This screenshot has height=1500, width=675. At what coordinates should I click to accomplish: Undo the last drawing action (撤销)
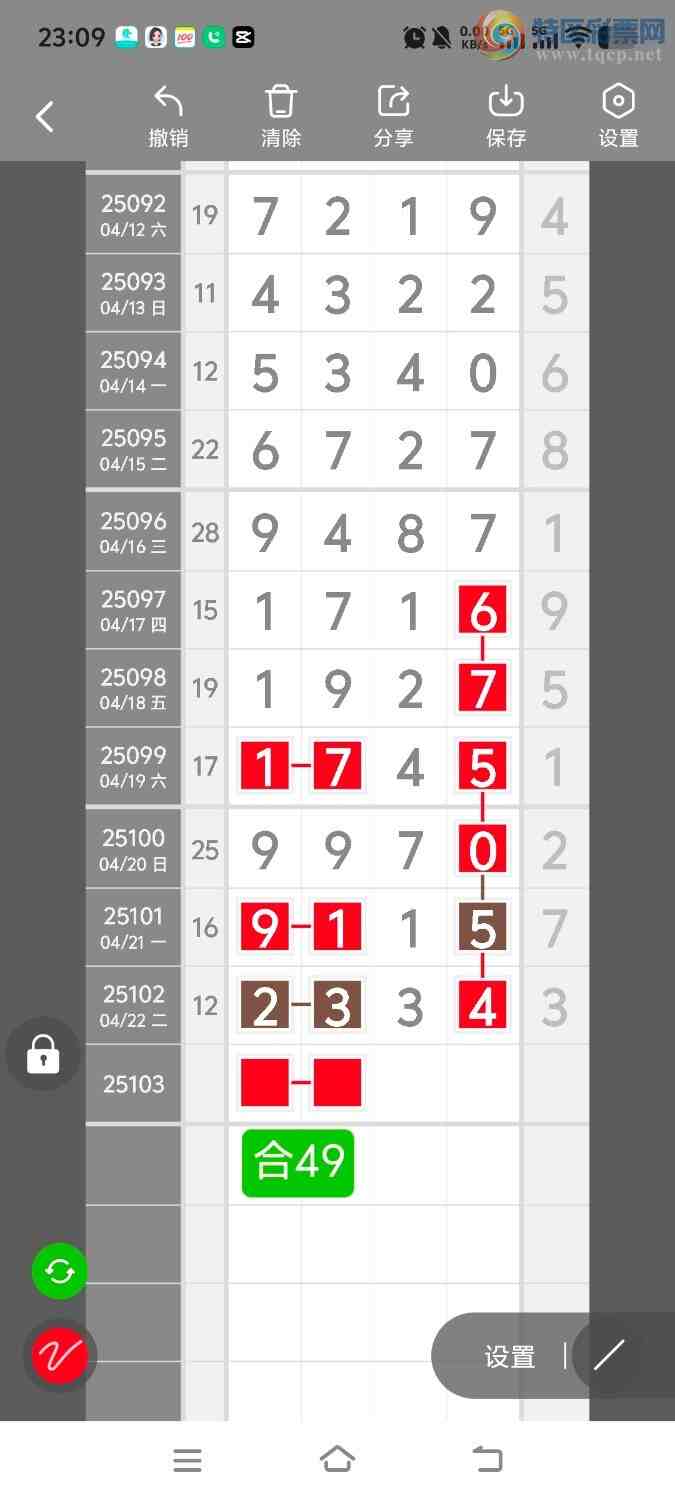pyautogui.click(x=168, y=117)
